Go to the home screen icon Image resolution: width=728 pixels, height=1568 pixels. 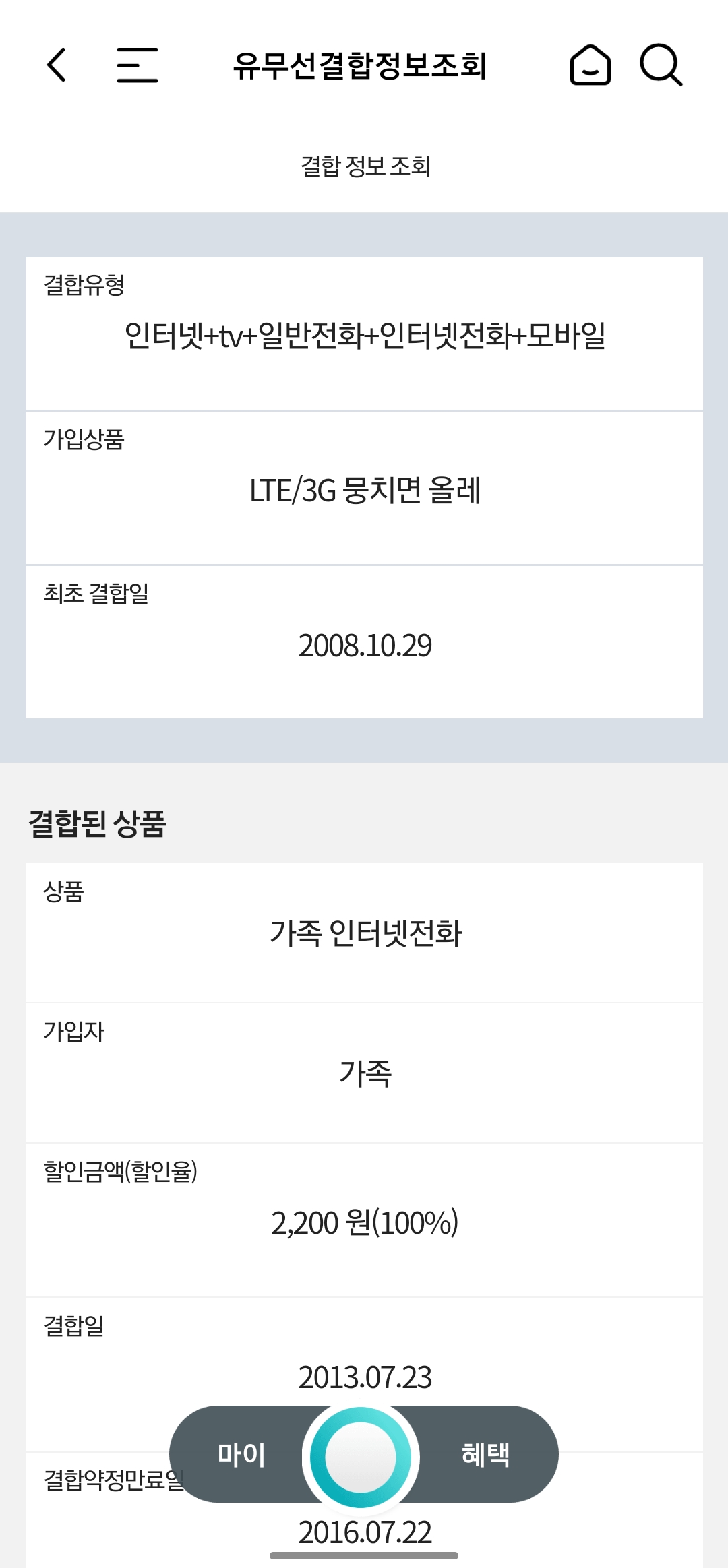click(x=590, y=65)
